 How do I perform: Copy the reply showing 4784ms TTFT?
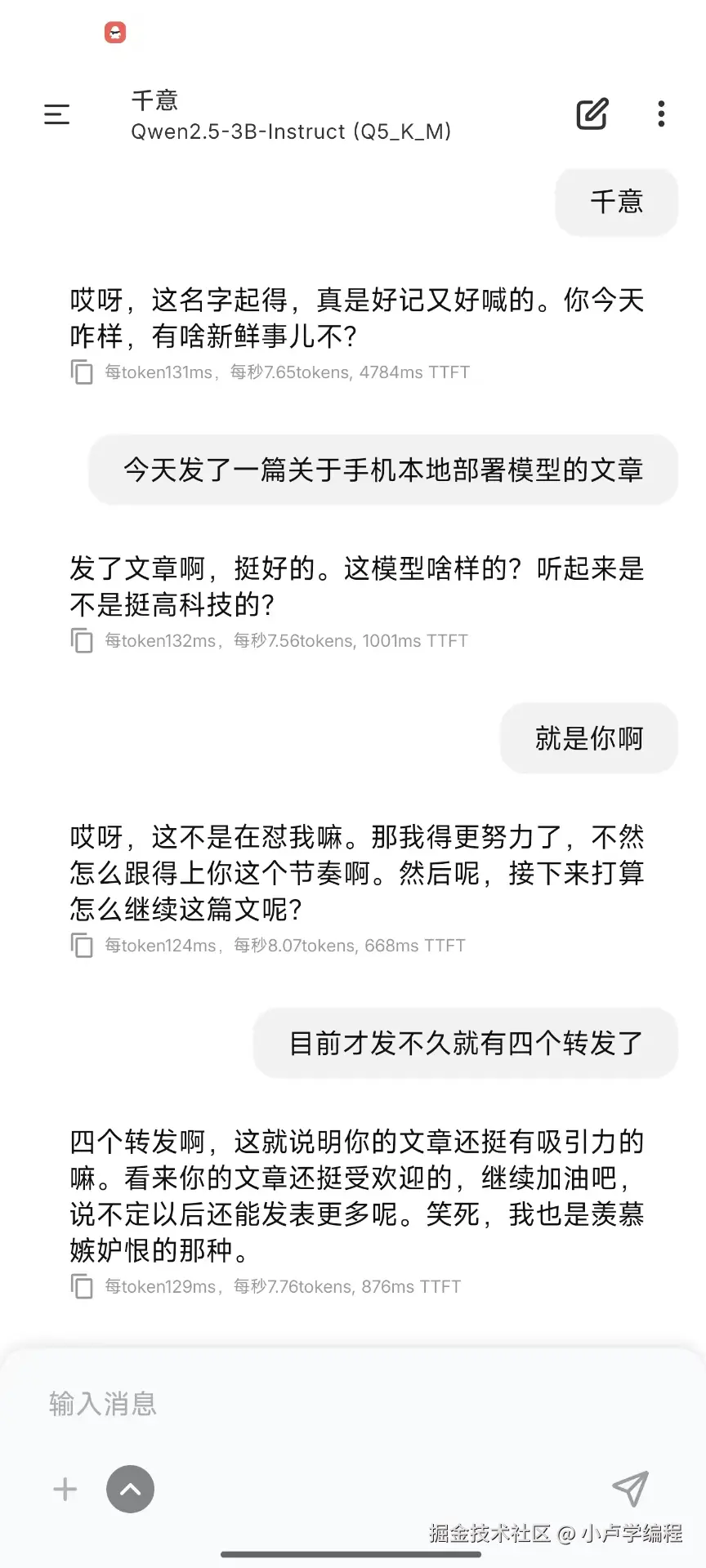82,372
